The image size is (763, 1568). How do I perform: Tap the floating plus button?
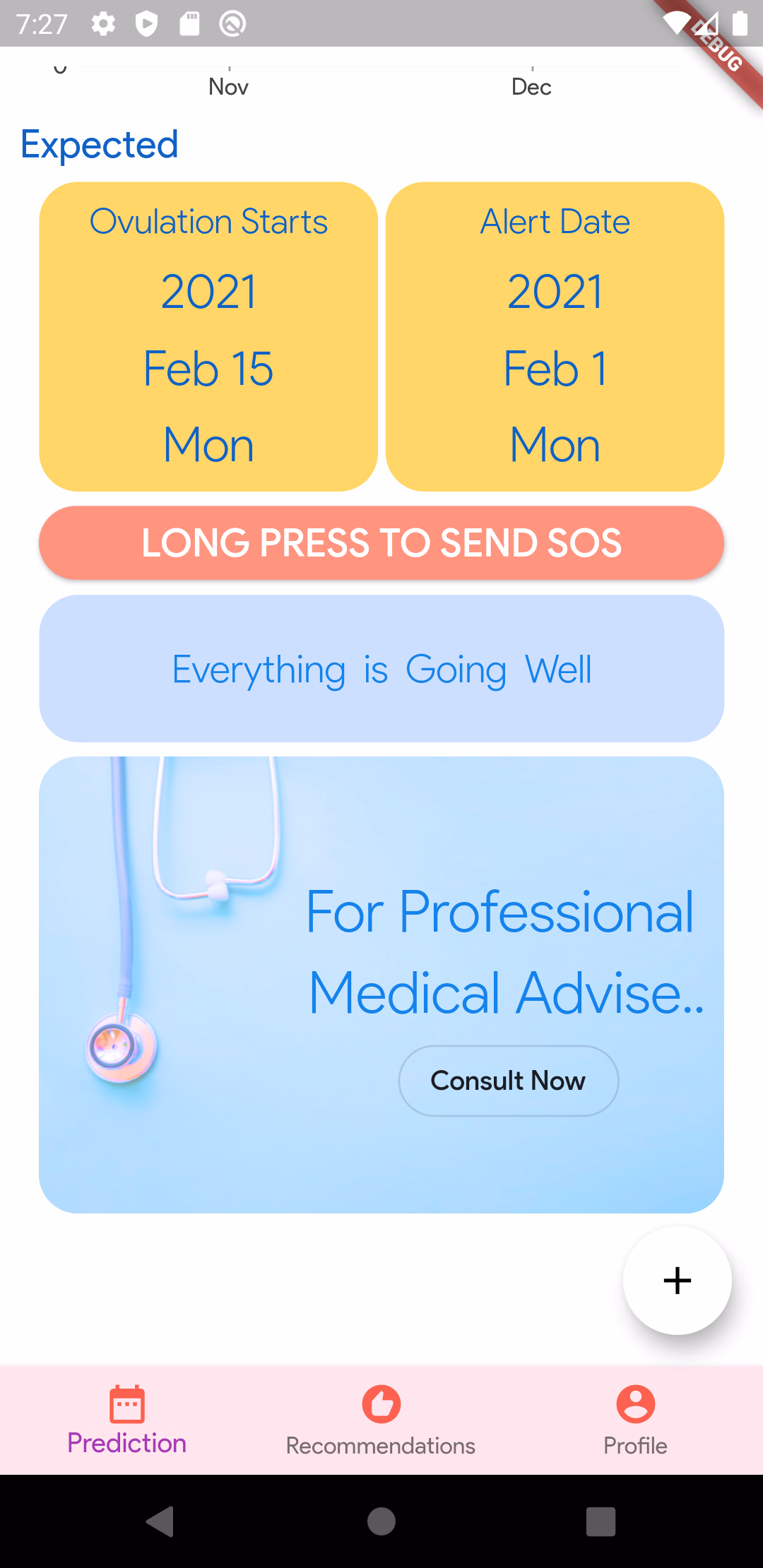[677, 1280]
